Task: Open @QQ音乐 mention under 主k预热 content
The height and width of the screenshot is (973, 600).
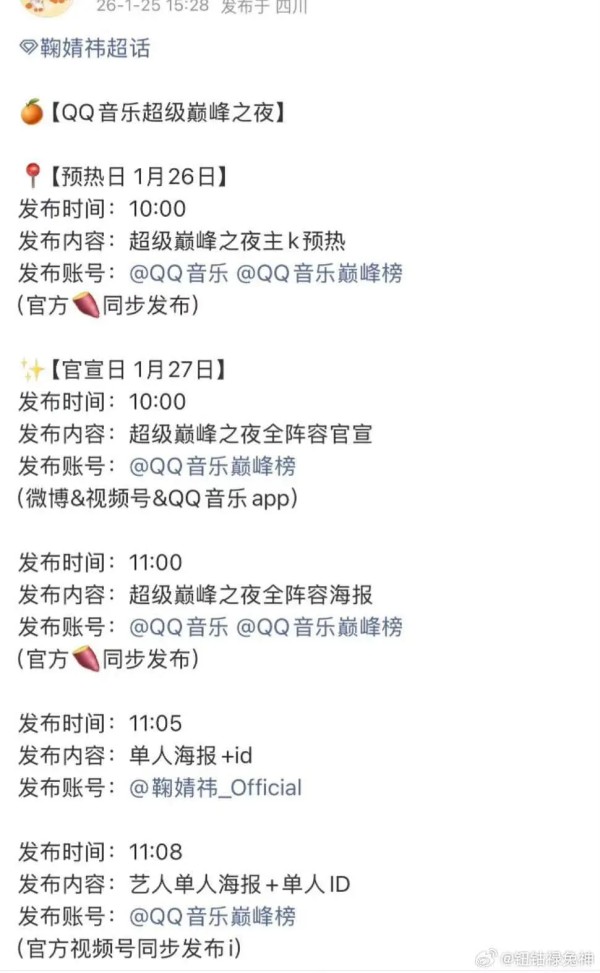Action: (177, 273)
